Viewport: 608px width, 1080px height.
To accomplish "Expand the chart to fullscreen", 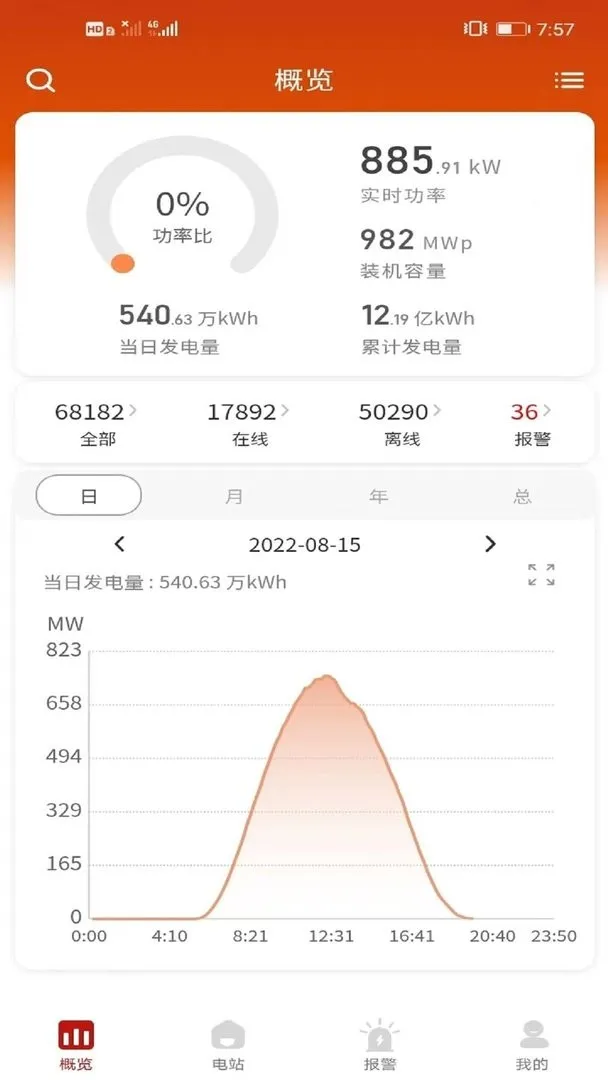I will (541, 575).
